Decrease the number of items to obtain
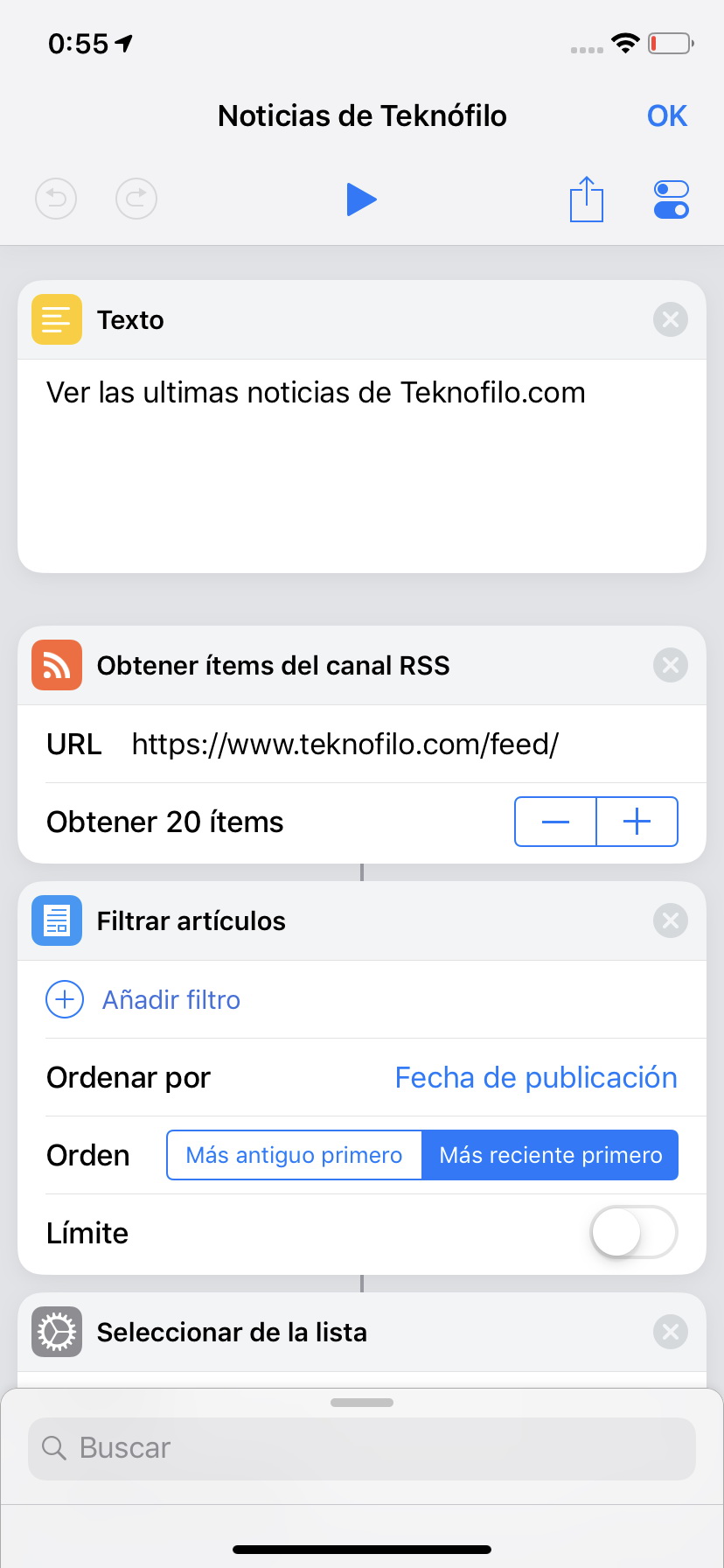724x1568 pixels. (x=556, y=822)
